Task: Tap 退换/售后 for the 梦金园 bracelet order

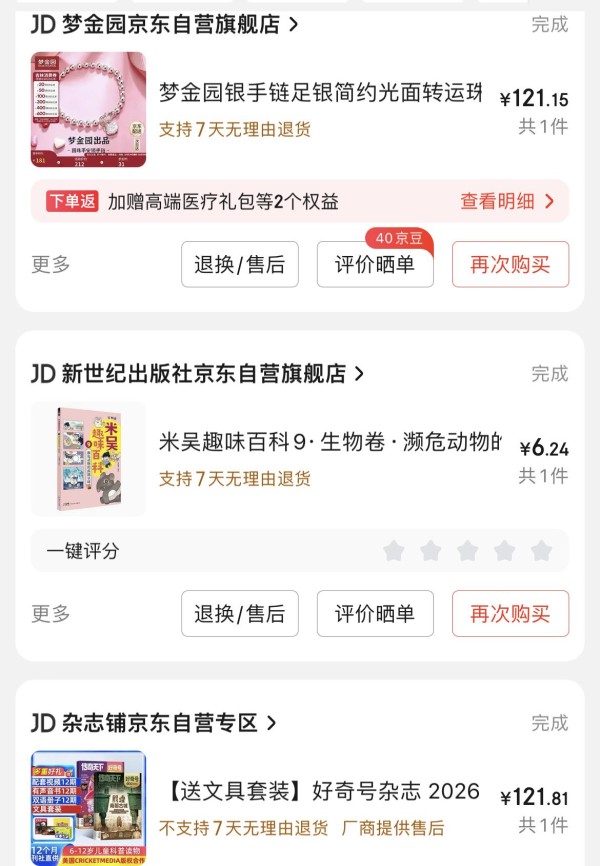Action: click(240, 264)
